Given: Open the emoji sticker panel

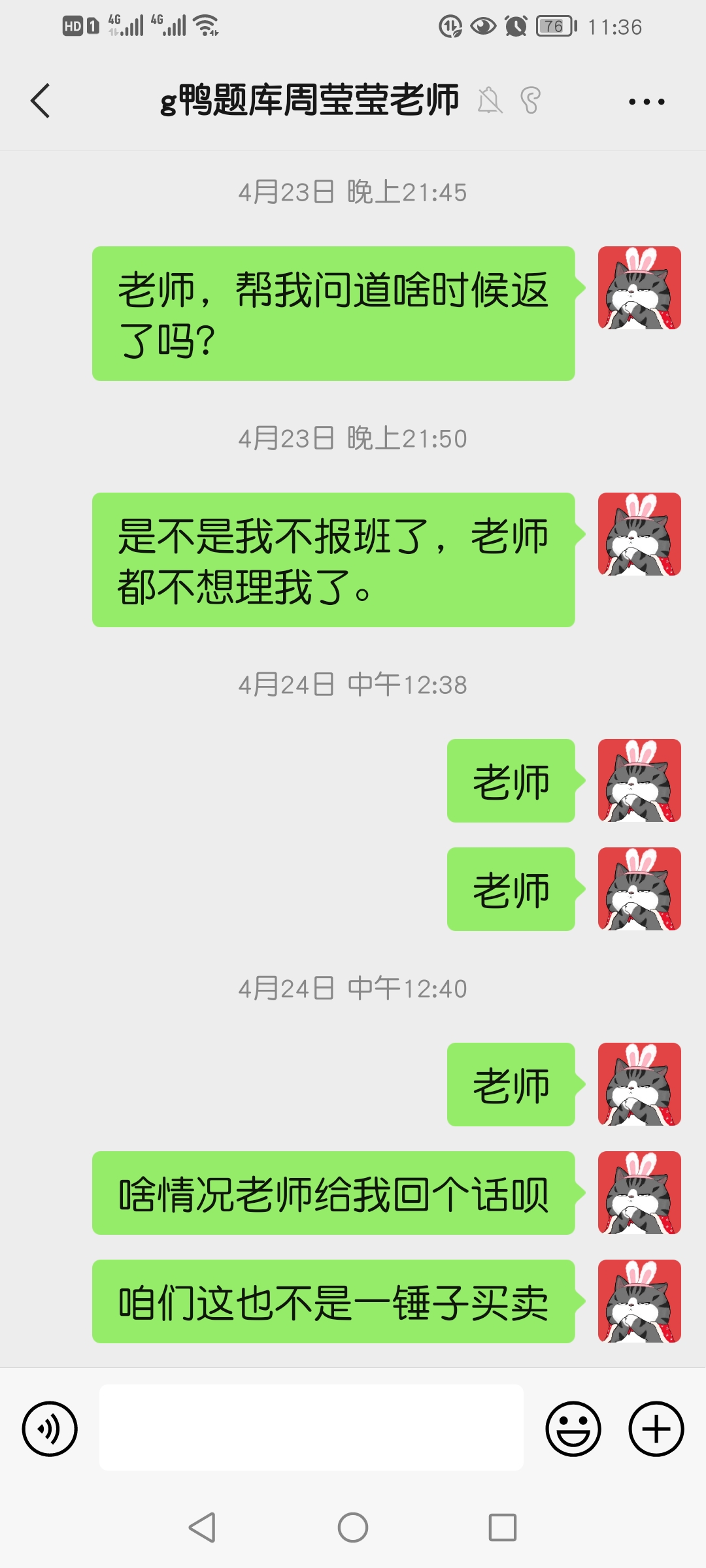Looking at the screenshot, I should [x=573, y=1428].
